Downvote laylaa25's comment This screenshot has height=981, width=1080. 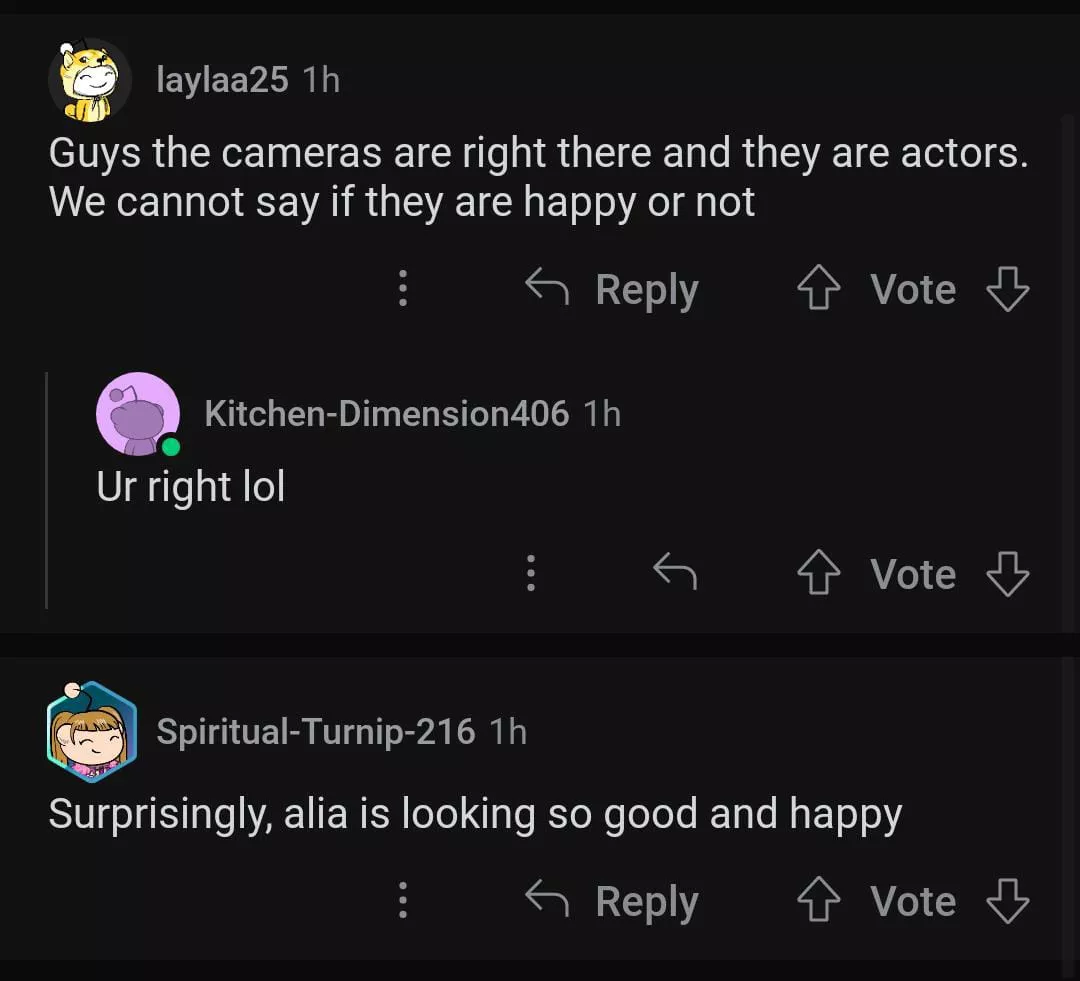click(1007, 290)
